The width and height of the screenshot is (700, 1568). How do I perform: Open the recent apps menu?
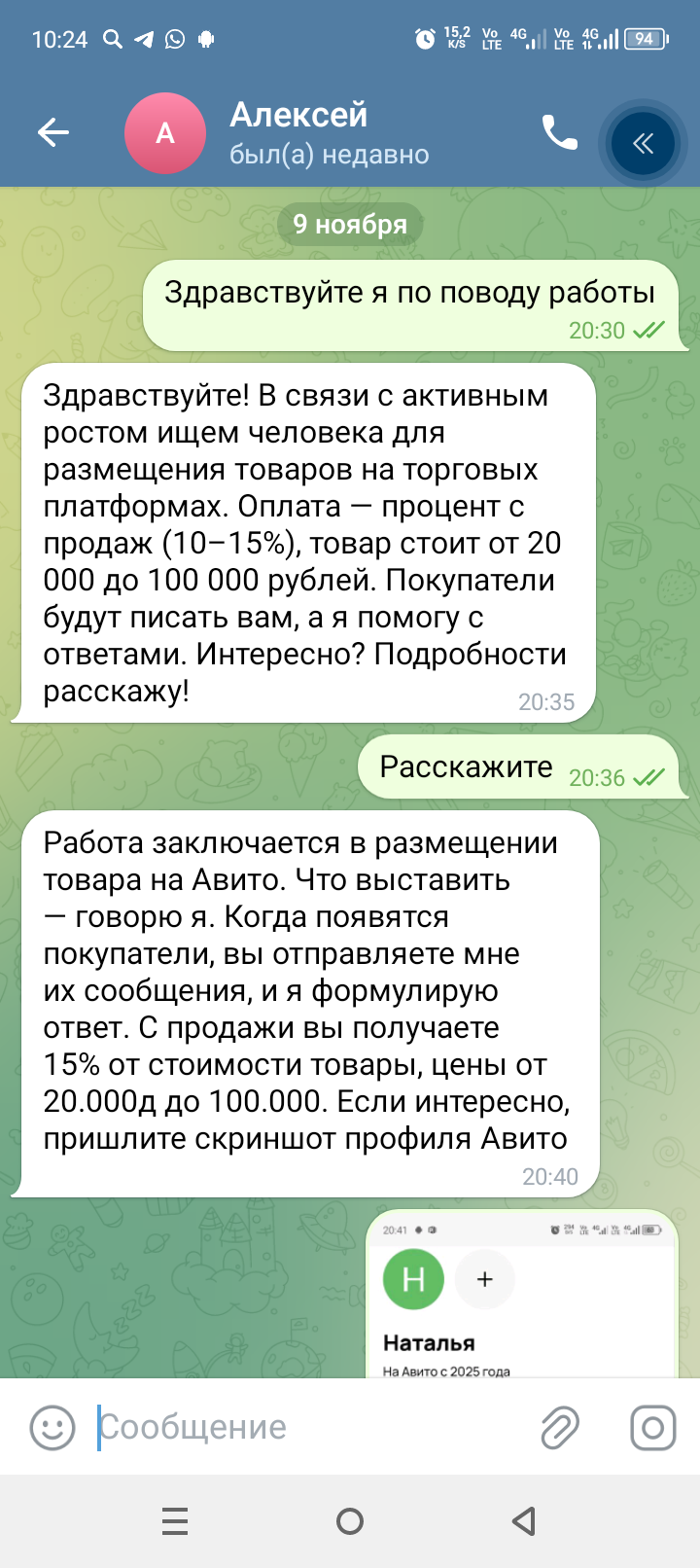[x=175, y=1520]
